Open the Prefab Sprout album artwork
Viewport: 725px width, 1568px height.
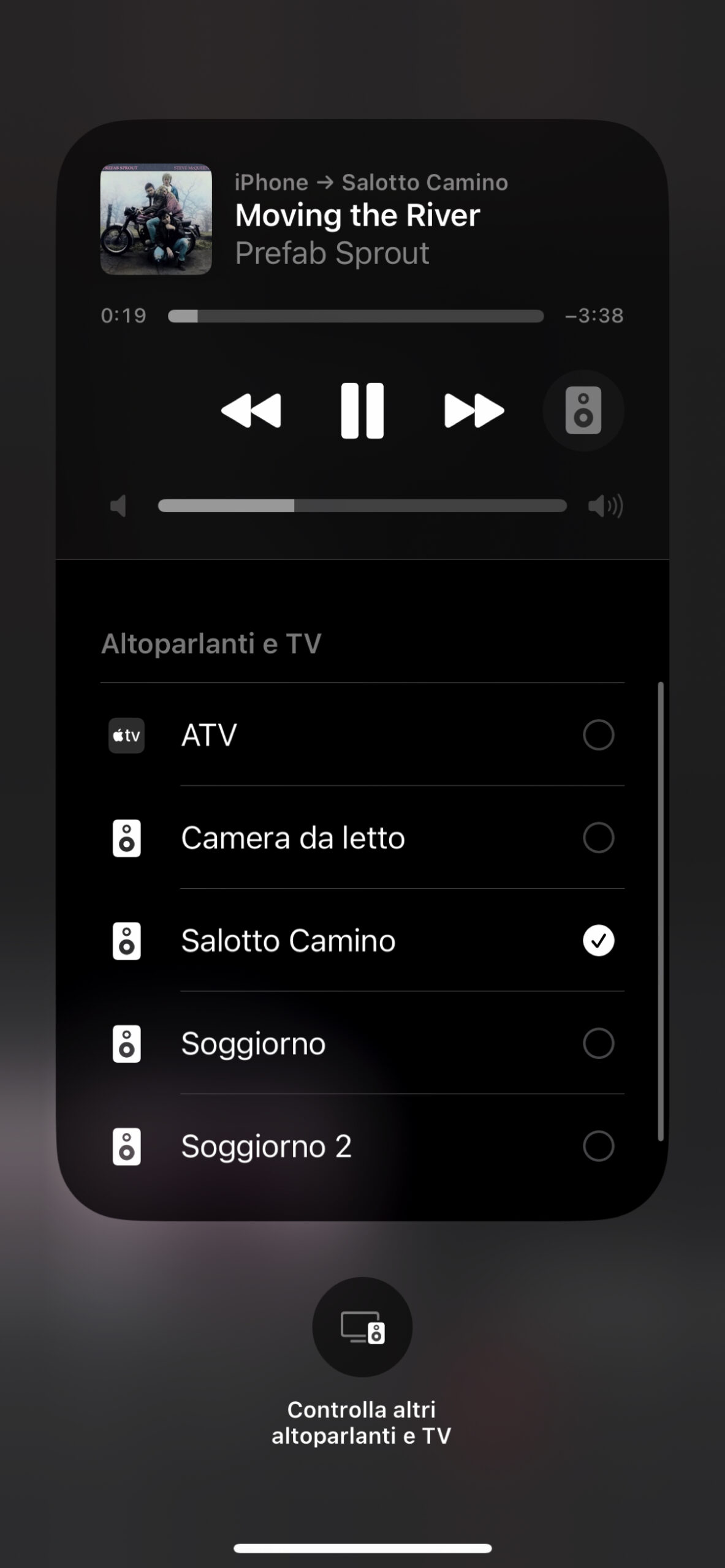(156, 219)
